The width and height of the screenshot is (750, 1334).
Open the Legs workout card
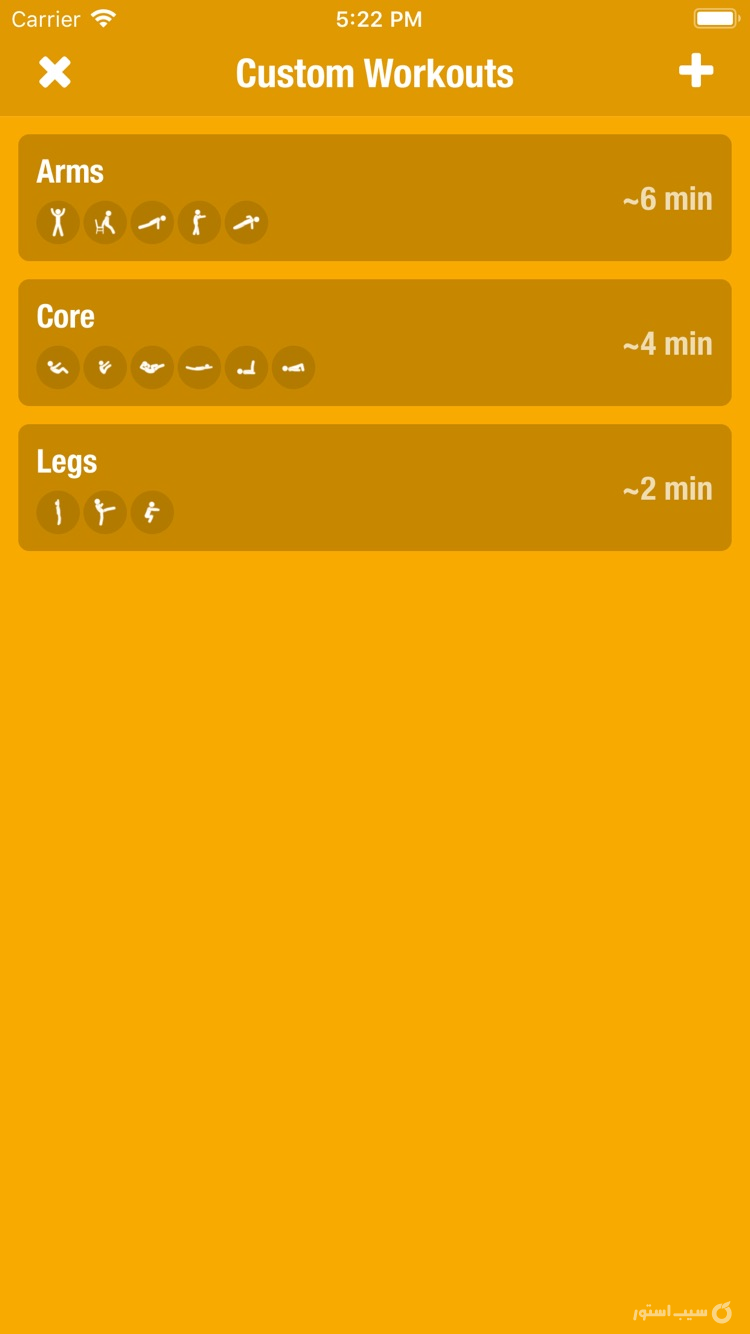(x=375, y=487)
